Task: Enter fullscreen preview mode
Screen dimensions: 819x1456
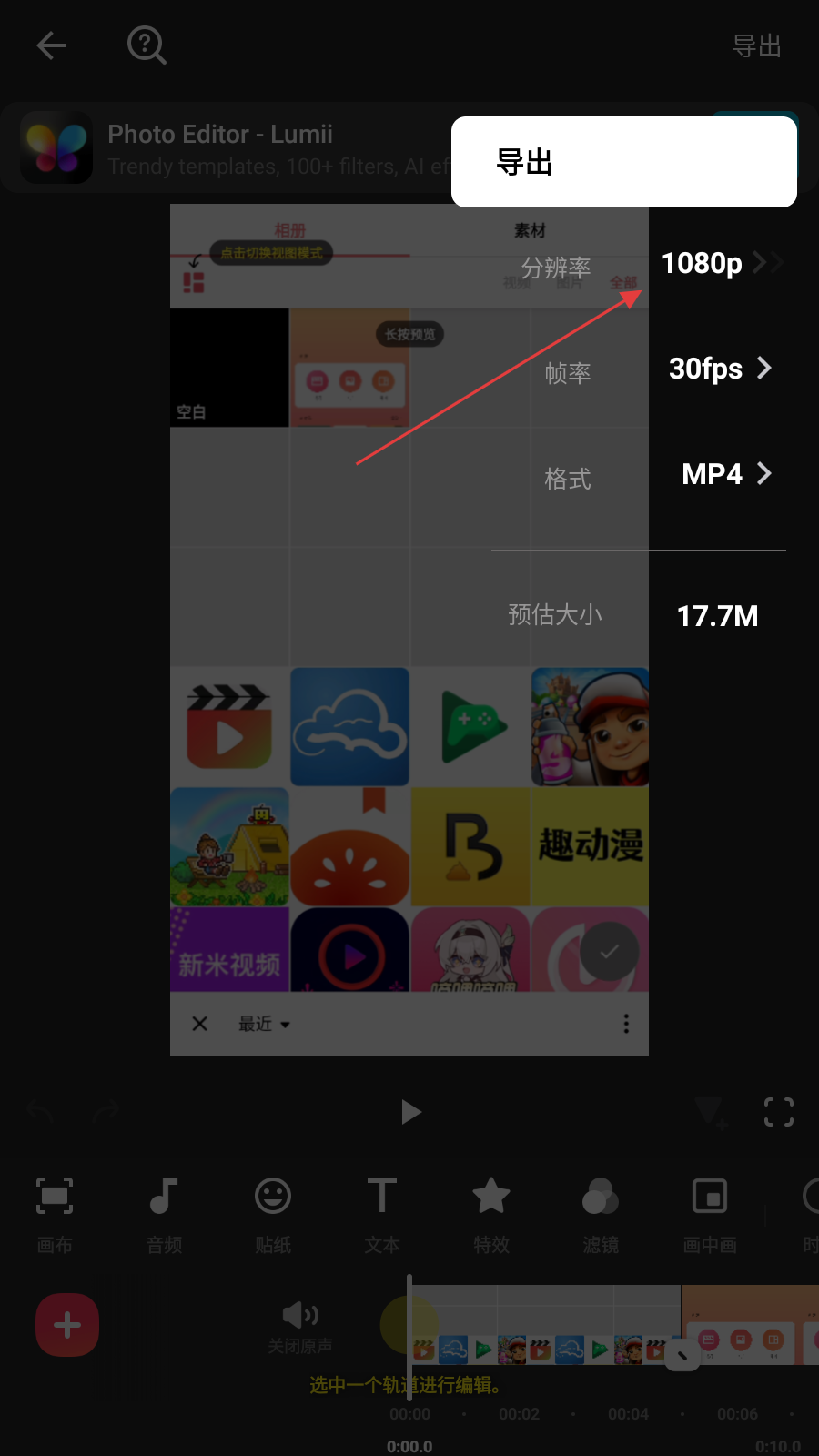Action: tap(778, 1111)
